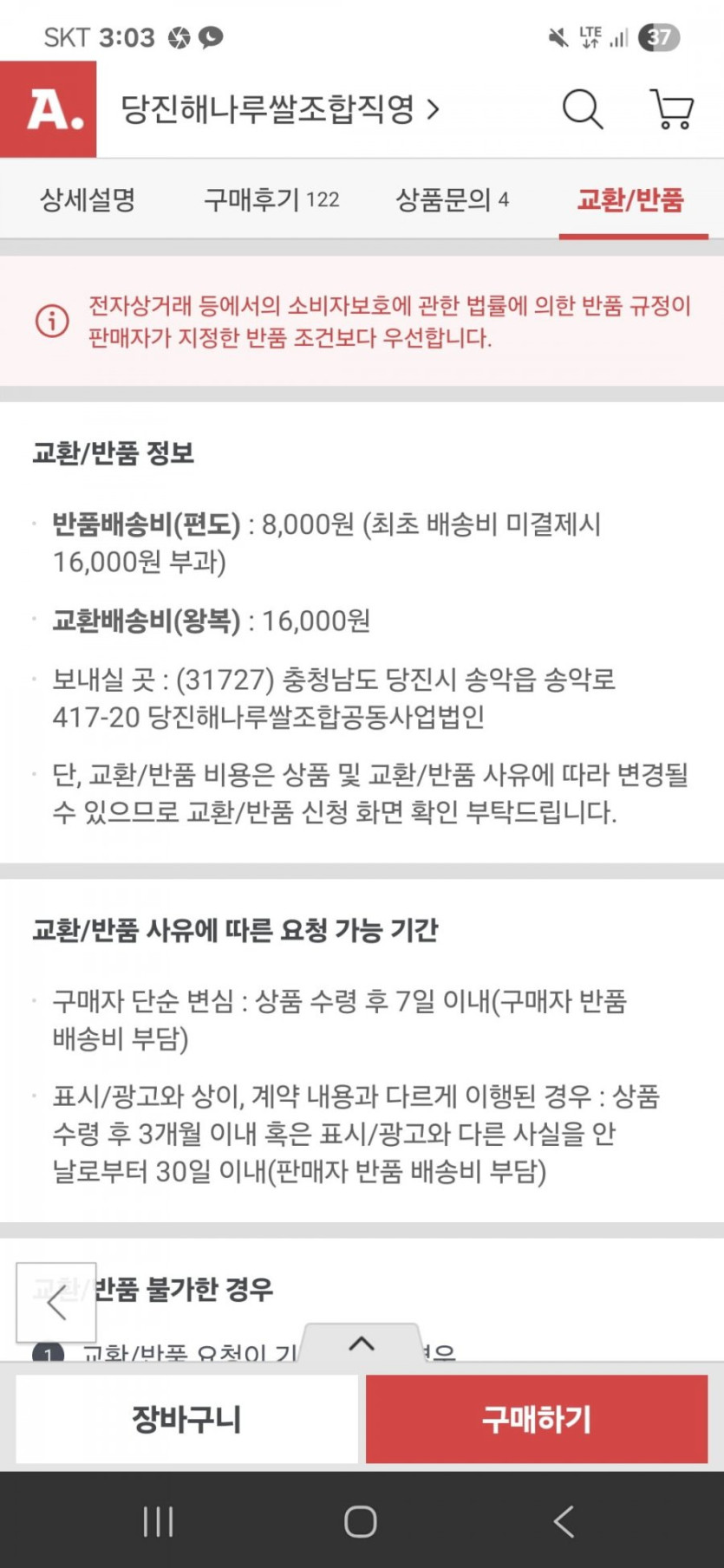Screen dimensions: 724x1568
Task: Tap the red A. home logo
Action: (48, 109)
